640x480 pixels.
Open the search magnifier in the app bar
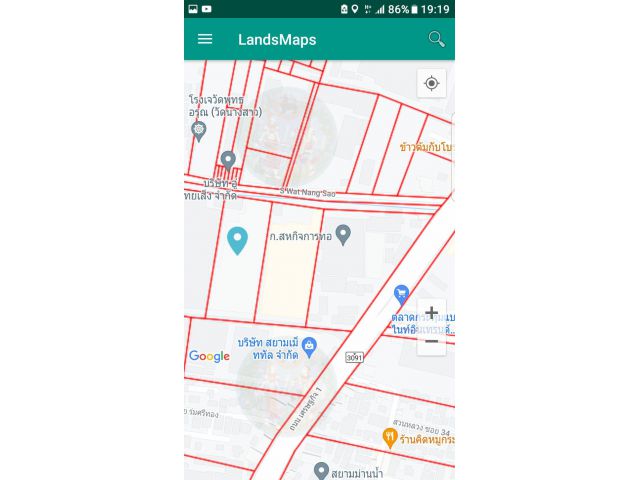tap(436, 39)
